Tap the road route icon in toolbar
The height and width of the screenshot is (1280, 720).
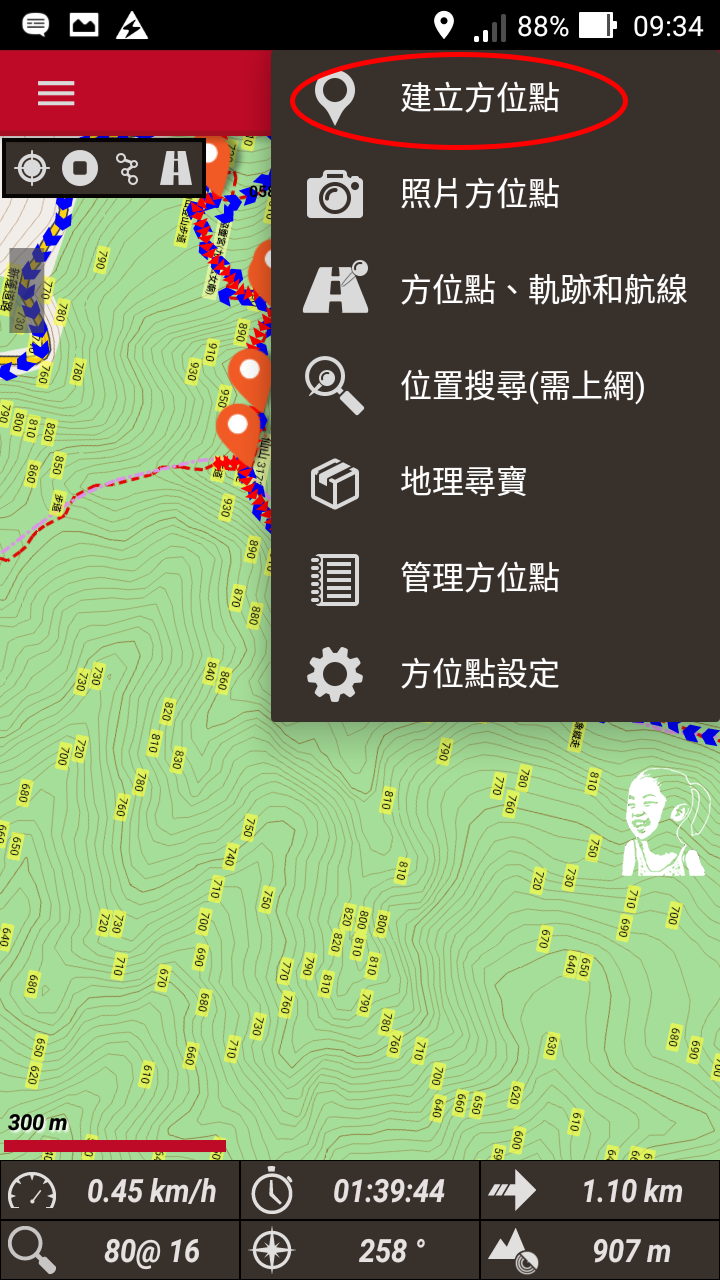176,168
